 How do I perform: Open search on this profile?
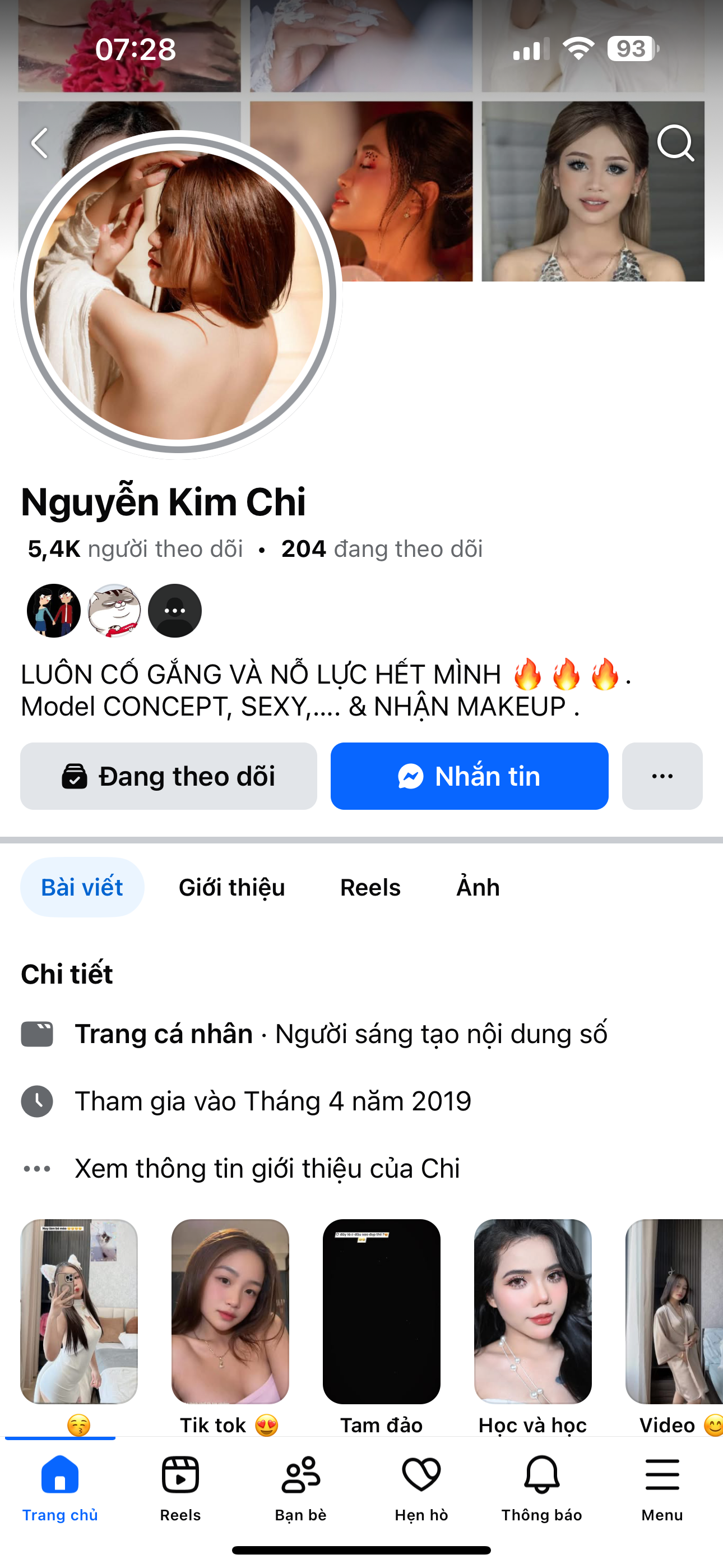pyautogui.click(x=675, y=144)
